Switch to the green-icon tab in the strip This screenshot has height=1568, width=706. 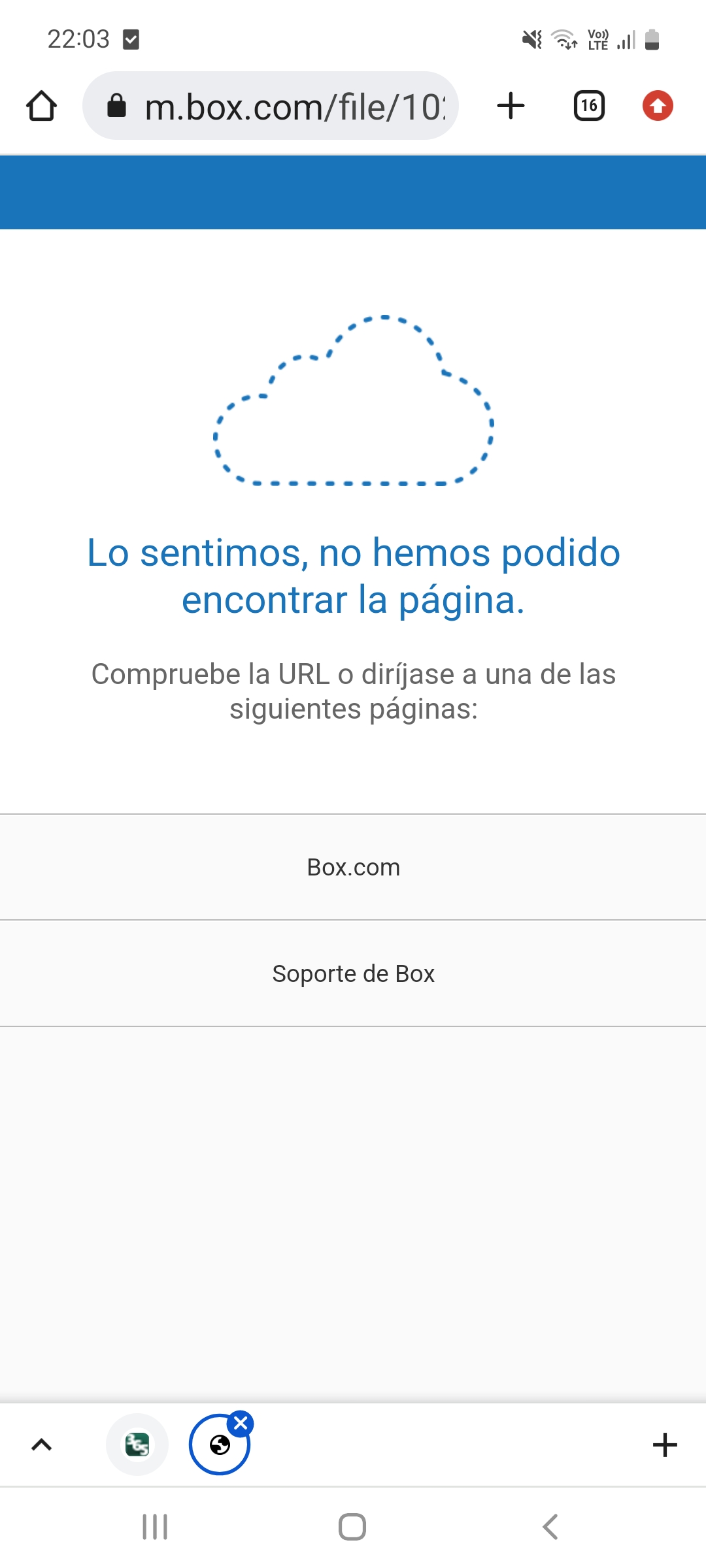tap(137, 1445)
